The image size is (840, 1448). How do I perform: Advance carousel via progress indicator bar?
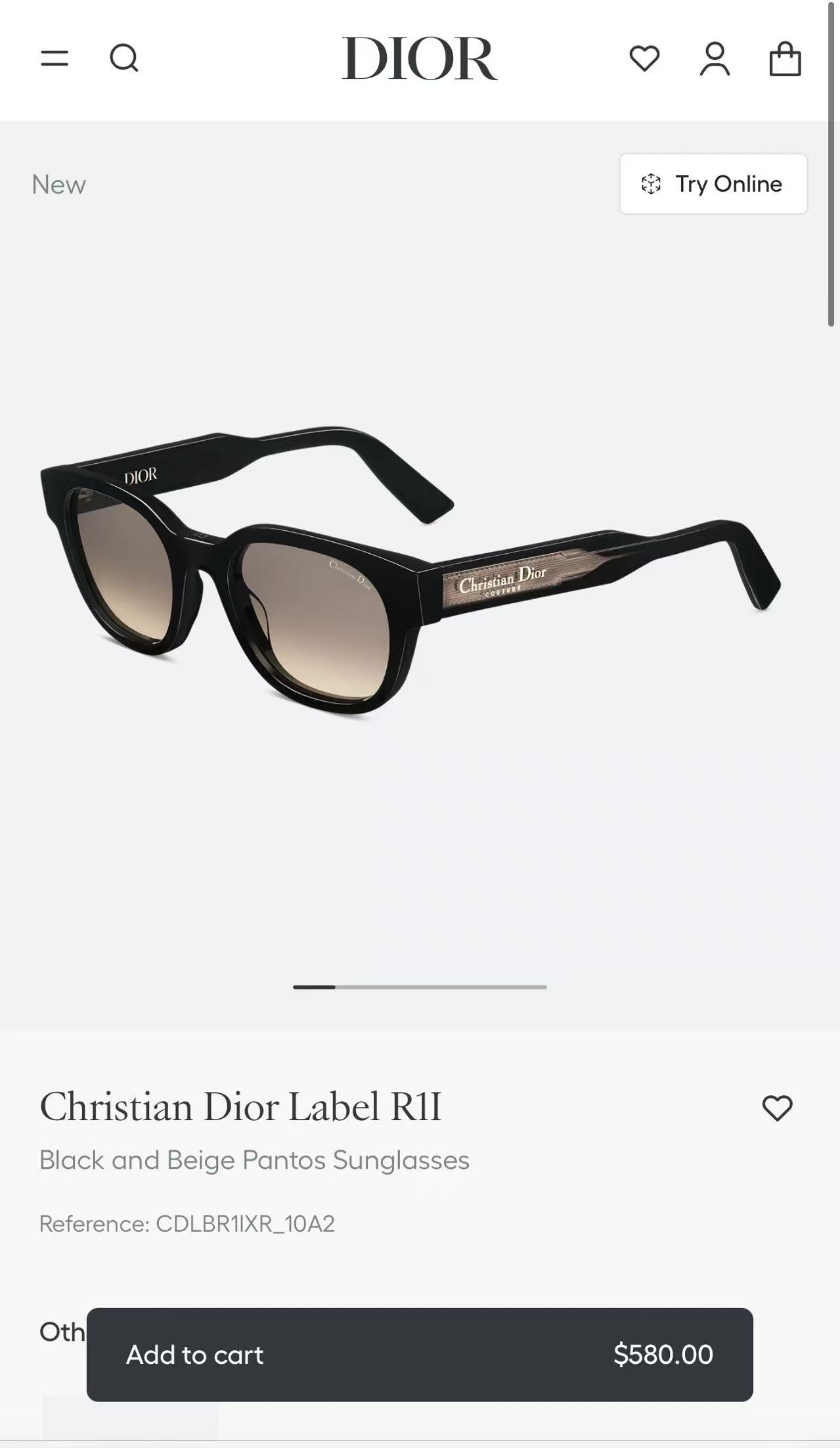420,987
